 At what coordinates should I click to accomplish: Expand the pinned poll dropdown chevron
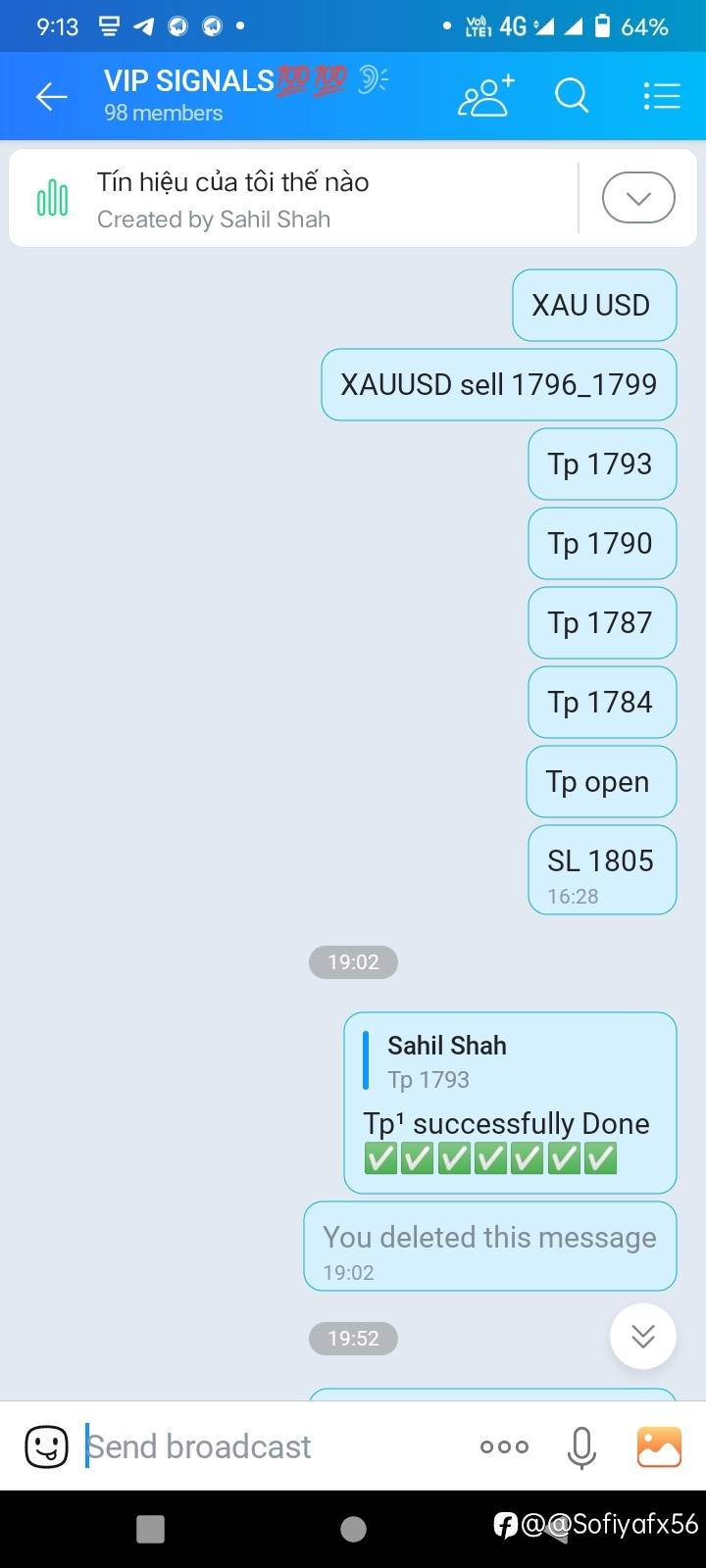click(638, 198)
